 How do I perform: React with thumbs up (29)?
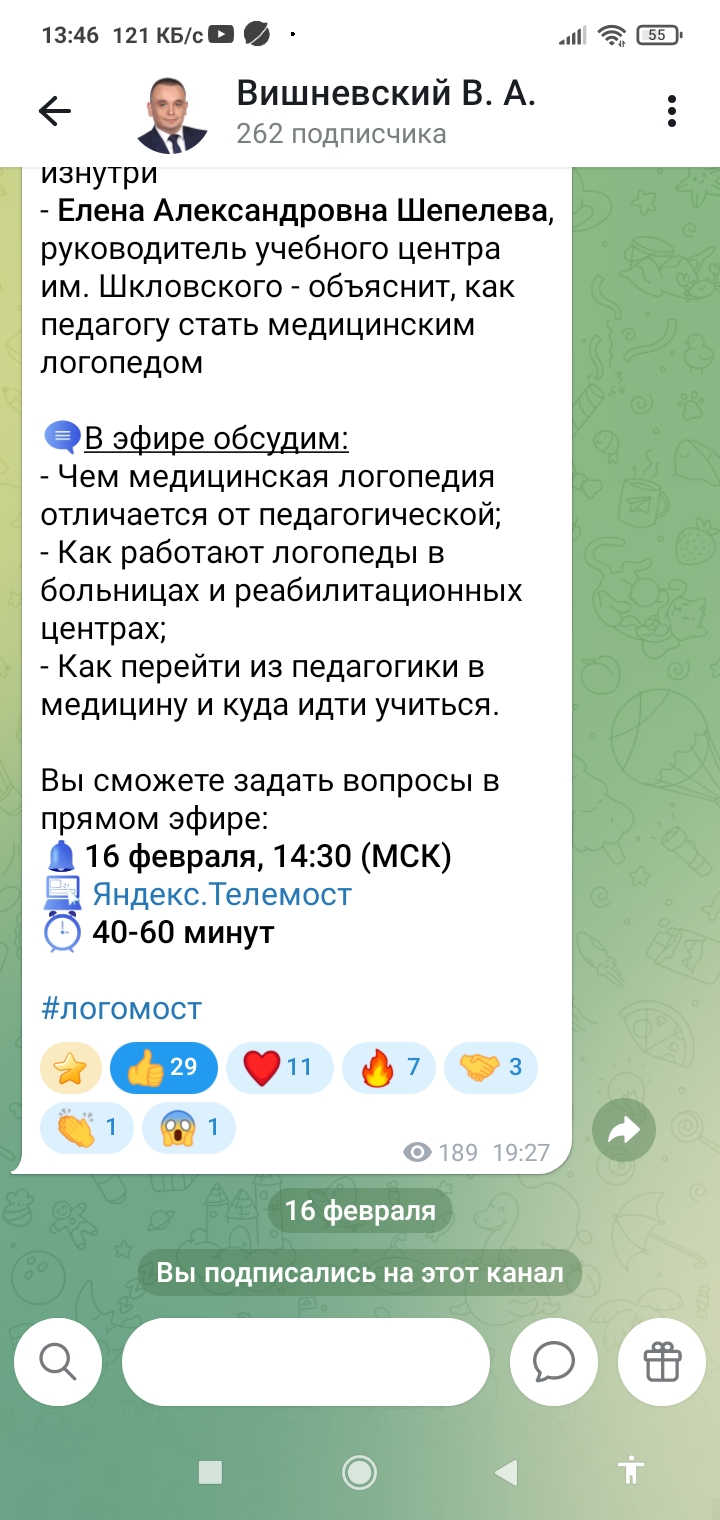(x=163, y=1068)
